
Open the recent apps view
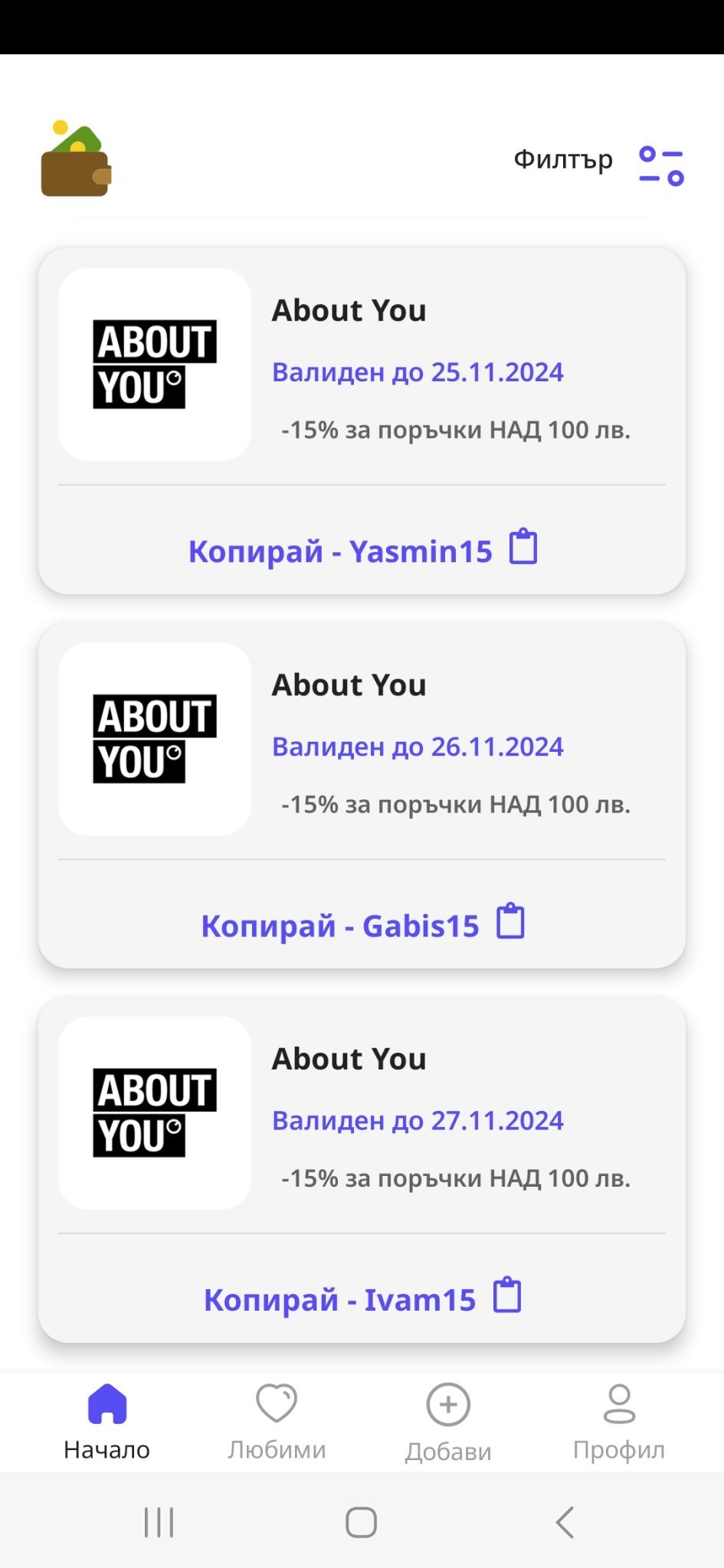point(159,1522)
